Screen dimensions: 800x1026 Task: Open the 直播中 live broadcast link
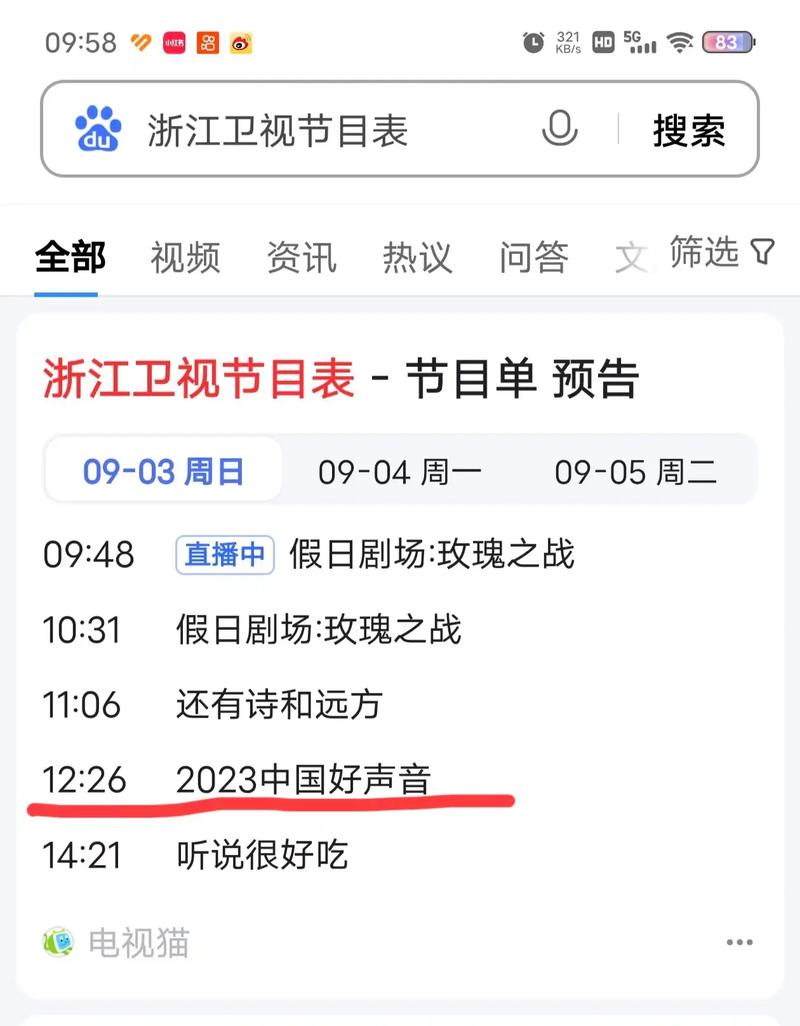point(224,556)
